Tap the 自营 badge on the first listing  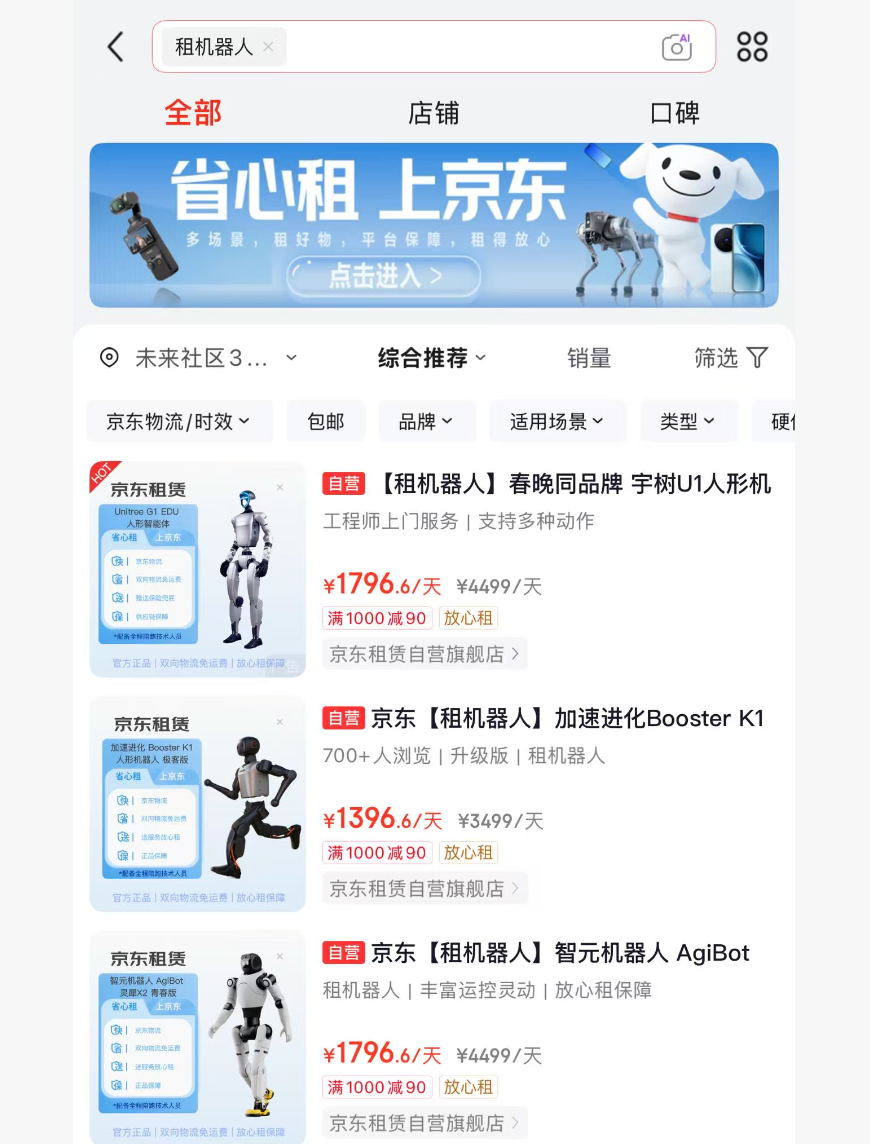(x=343, y=483)
